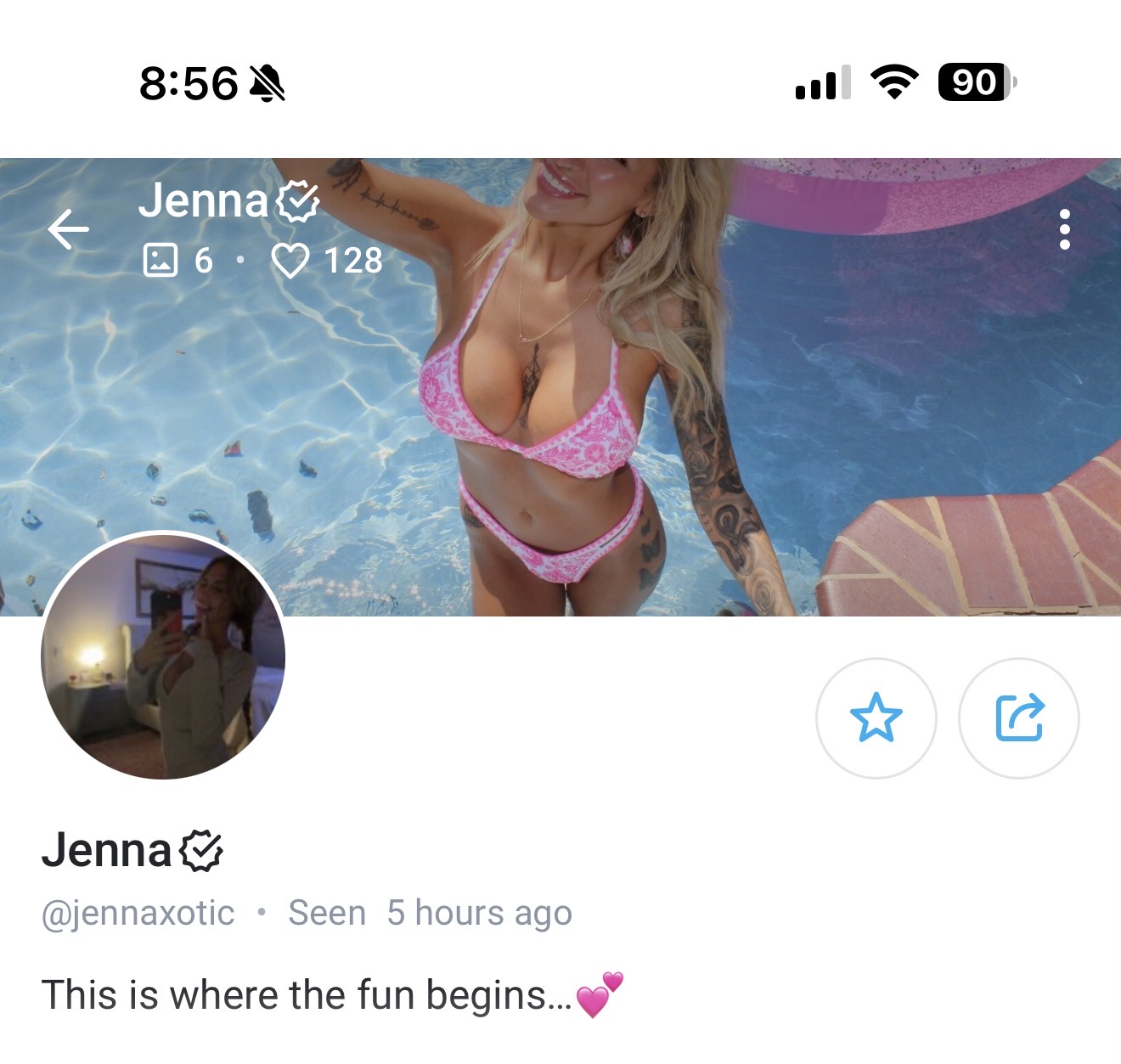The height and width of the screenshot is (1064, 1121).
Task: Go back using the arrow icon
Action: coord(69,229)
